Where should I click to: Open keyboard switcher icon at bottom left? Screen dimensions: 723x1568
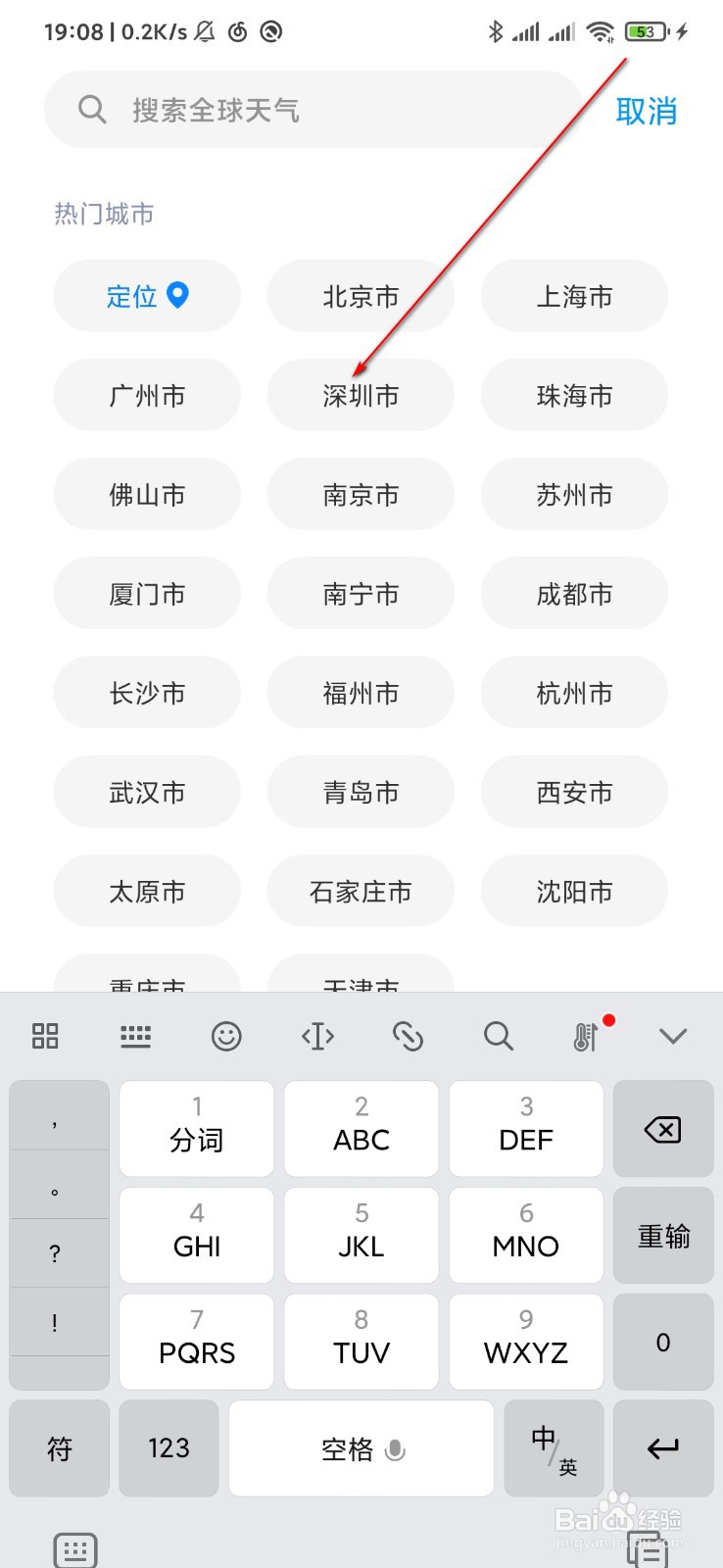click(74, 1546)
